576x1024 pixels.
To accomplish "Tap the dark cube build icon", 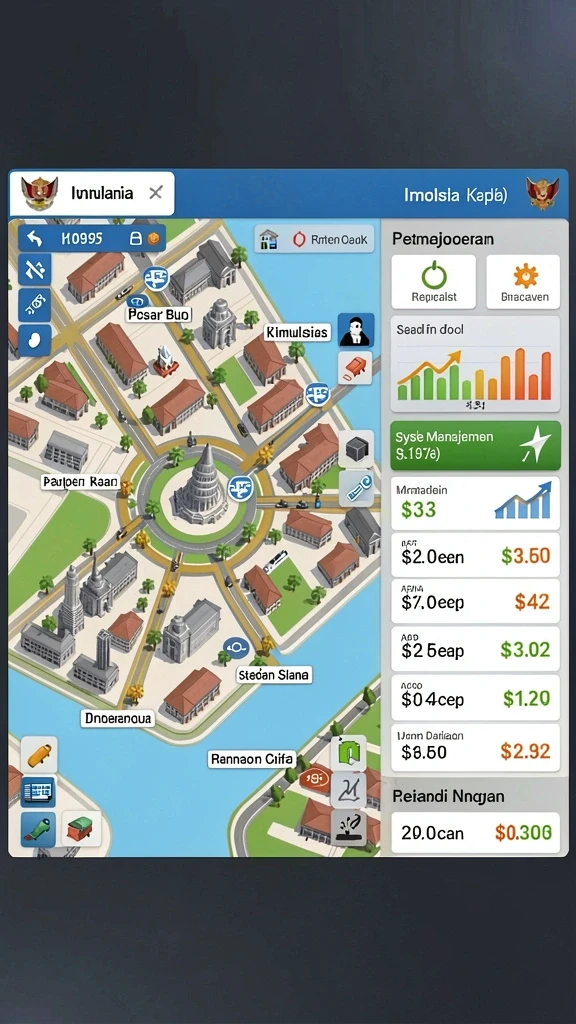I will click(x=357, y=449).
